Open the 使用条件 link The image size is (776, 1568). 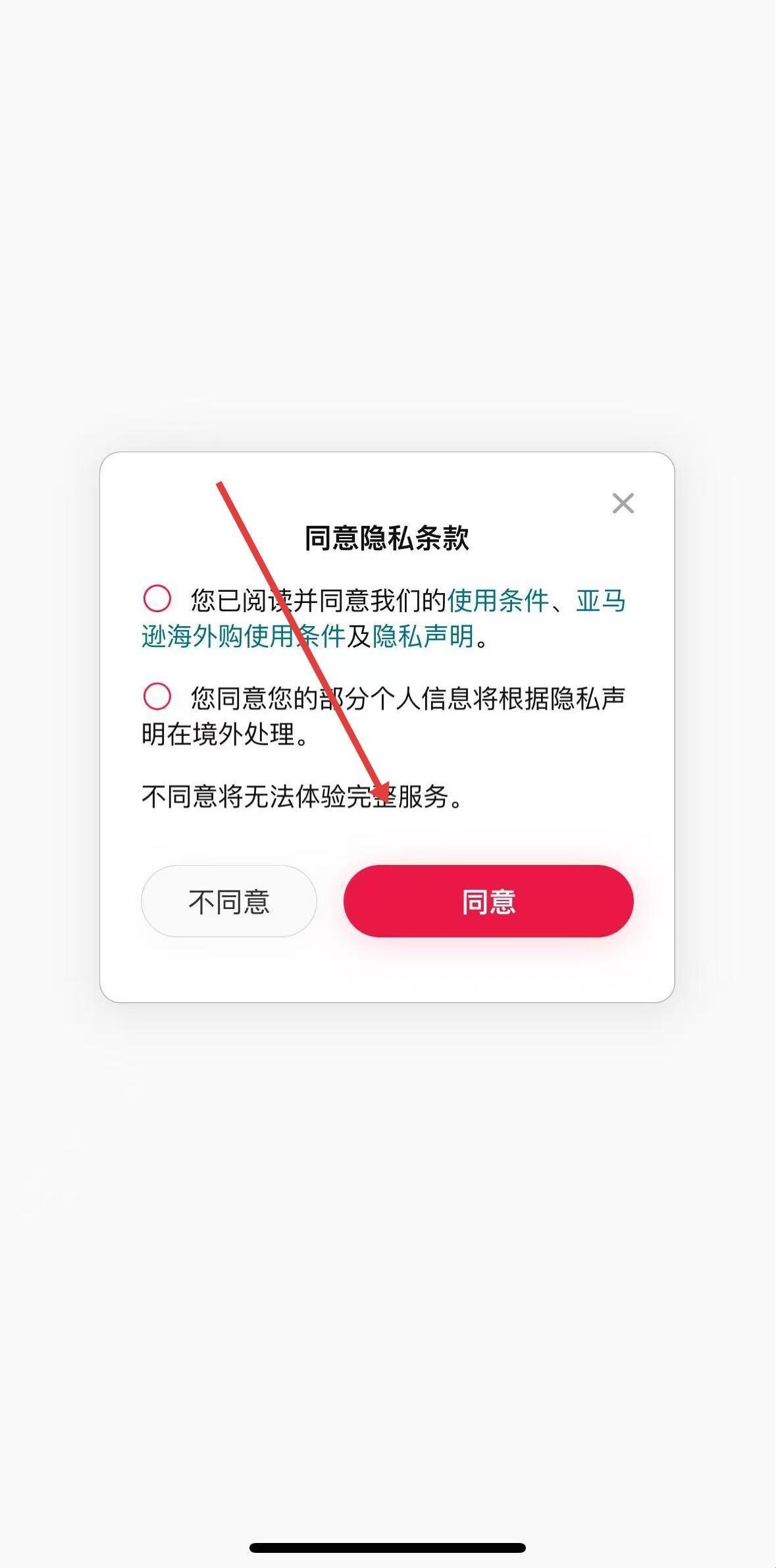(498, 600)
